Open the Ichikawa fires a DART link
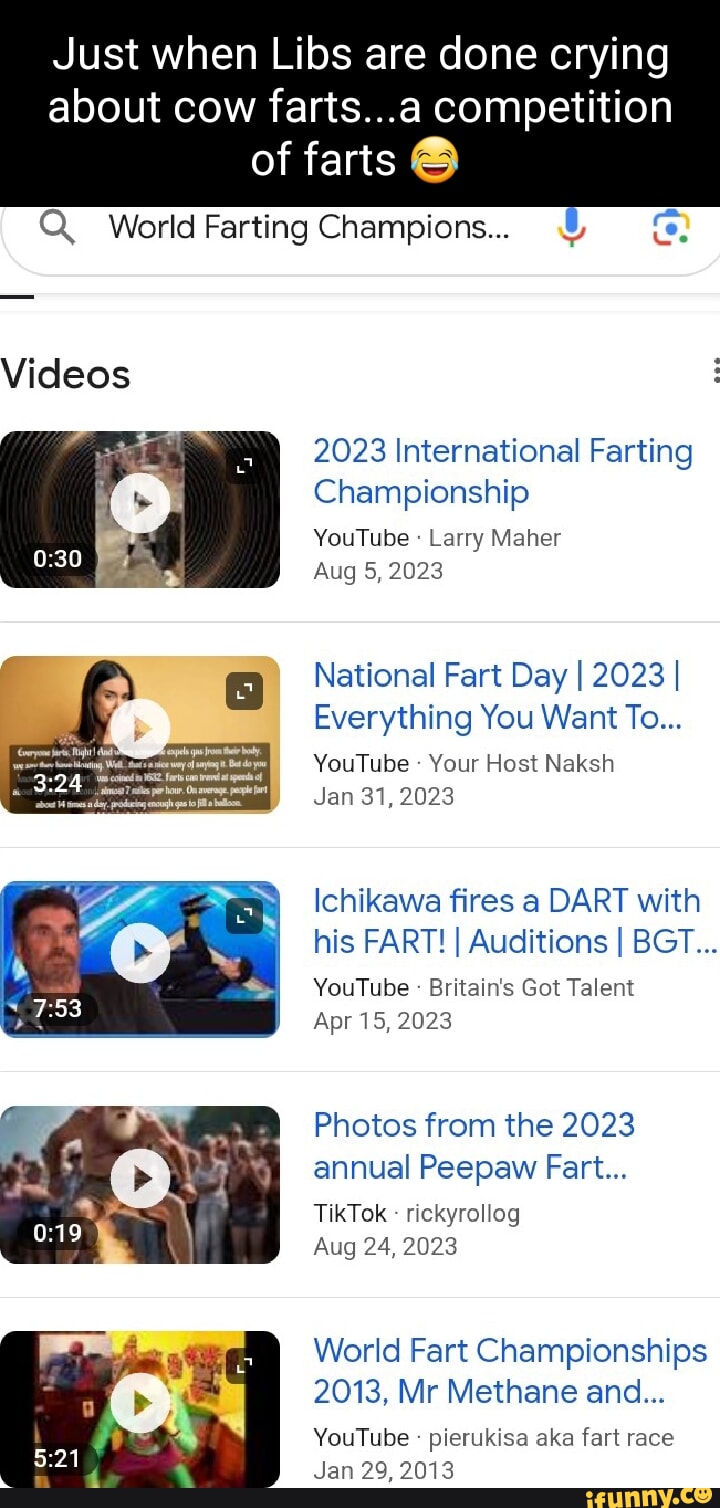Image resolution: width=720 pixels, height=1508 pixels. 505,921
